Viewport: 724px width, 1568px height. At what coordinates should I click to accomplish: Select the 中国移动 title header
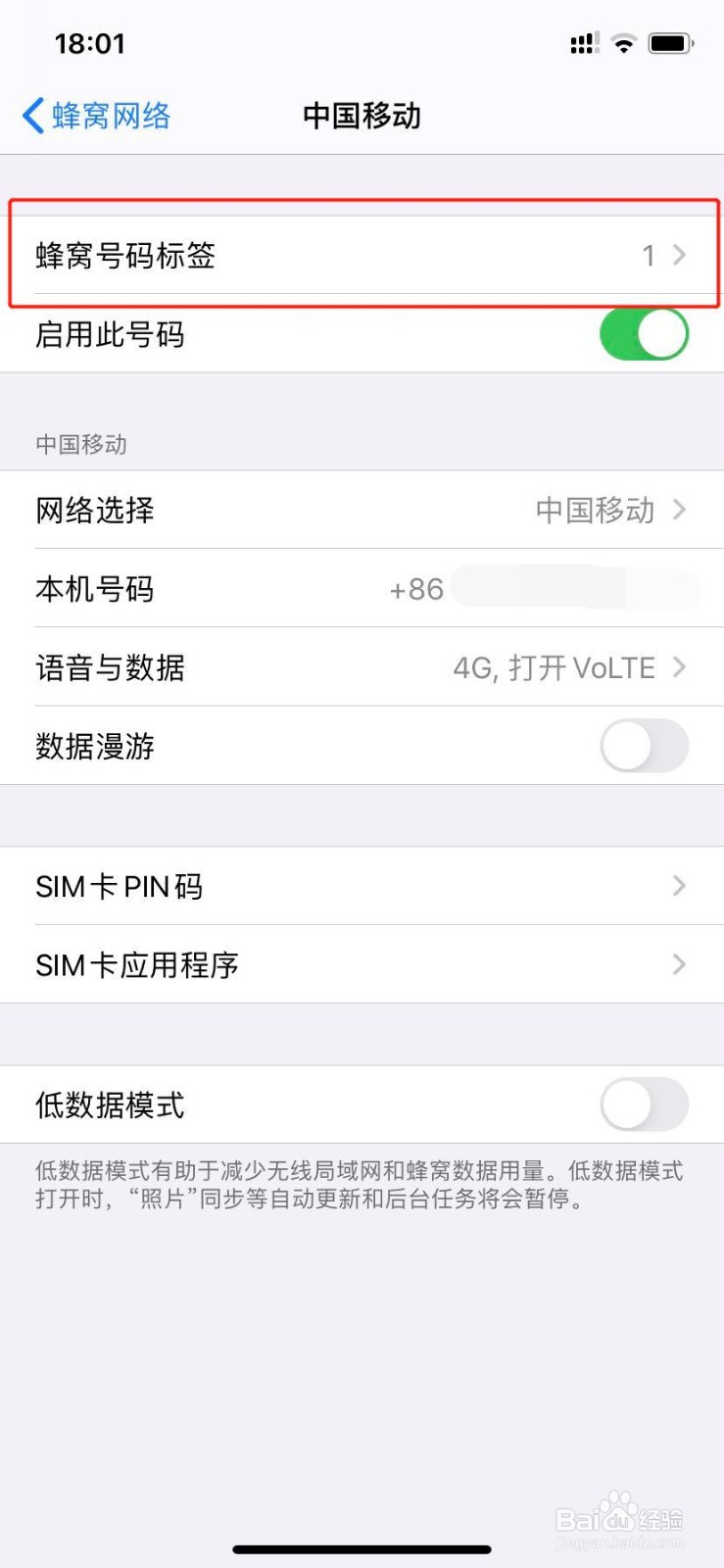click(362, 116)
